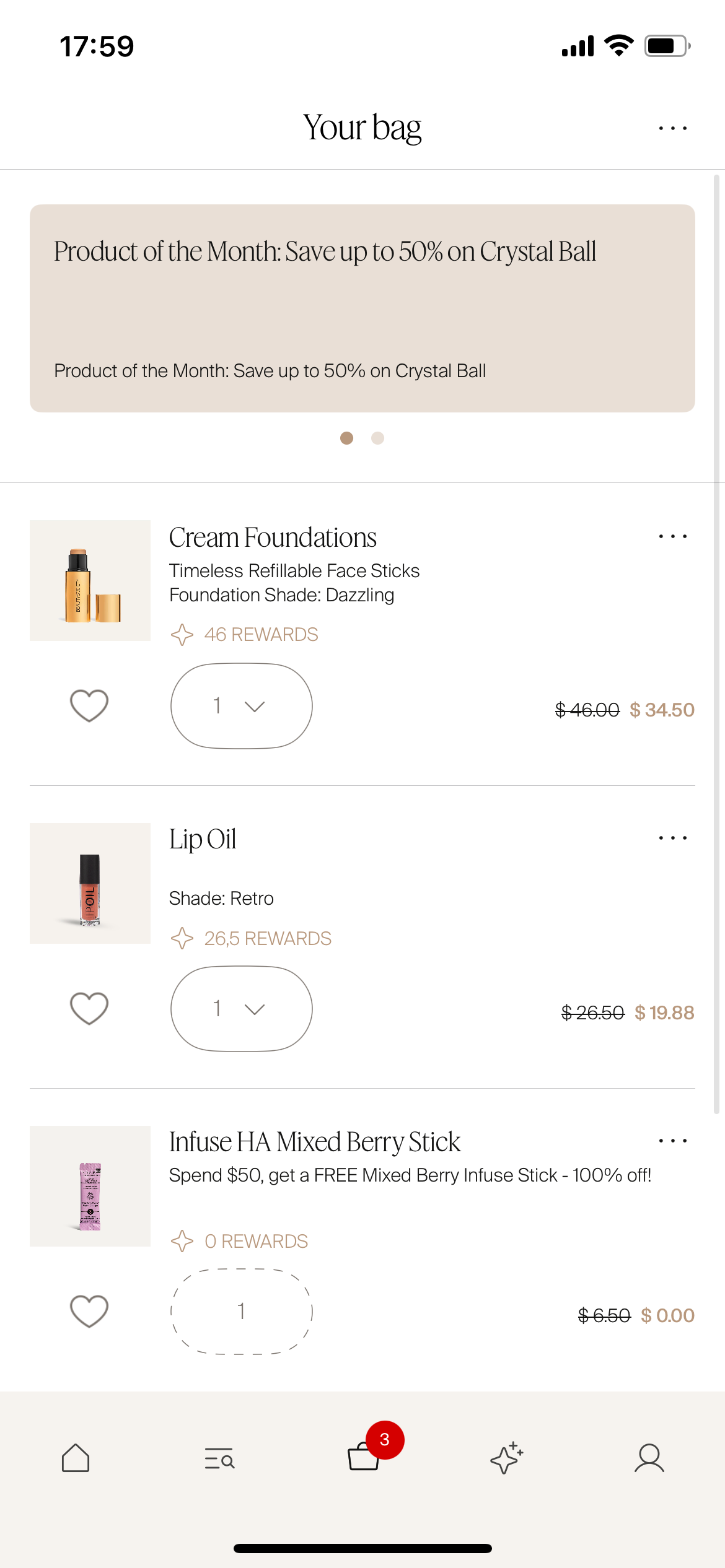This screenshot has height=1568, width=725.
Task: Open the Your bag overflow menu
Action: [x=672, y=128]
